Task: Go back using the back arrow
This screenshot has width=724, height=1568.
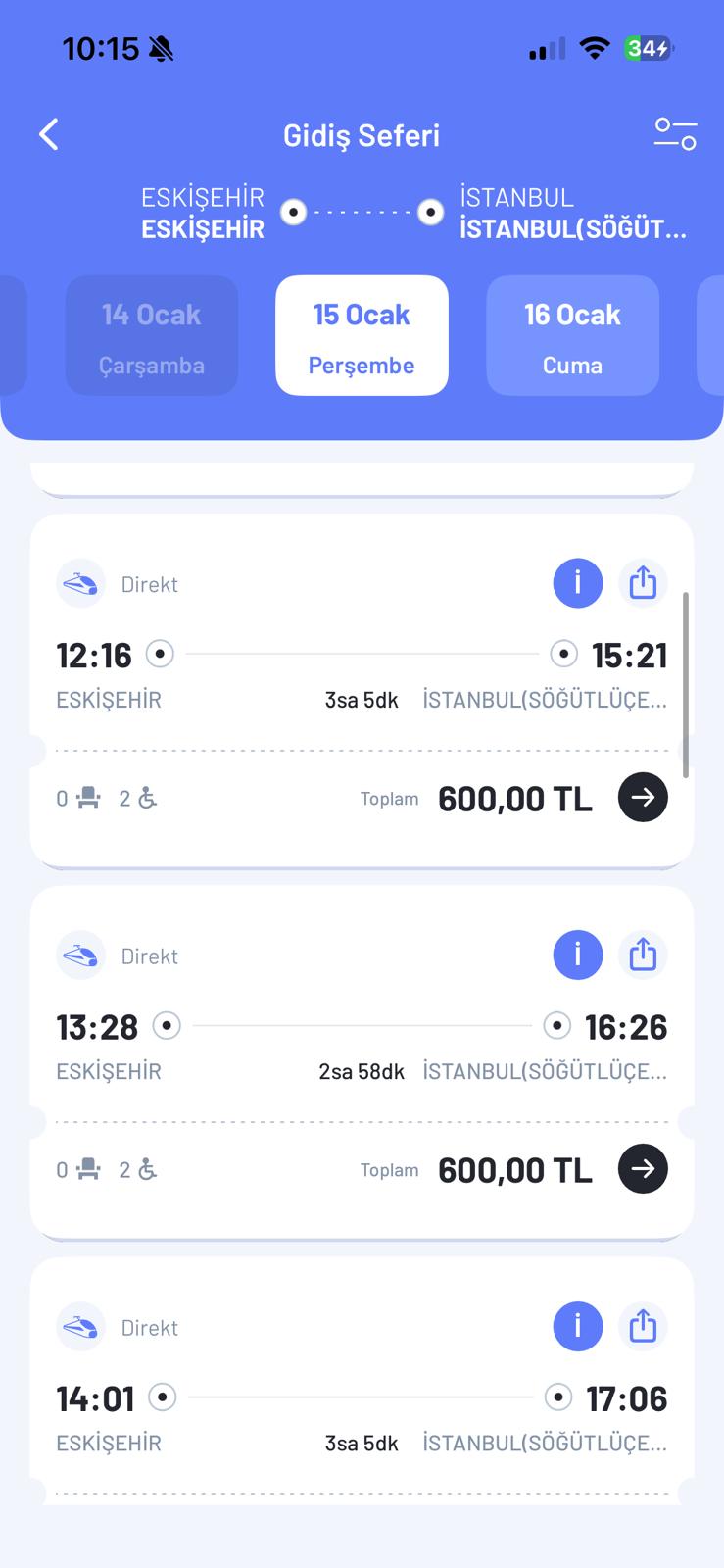Action: [x=47, y=134]
